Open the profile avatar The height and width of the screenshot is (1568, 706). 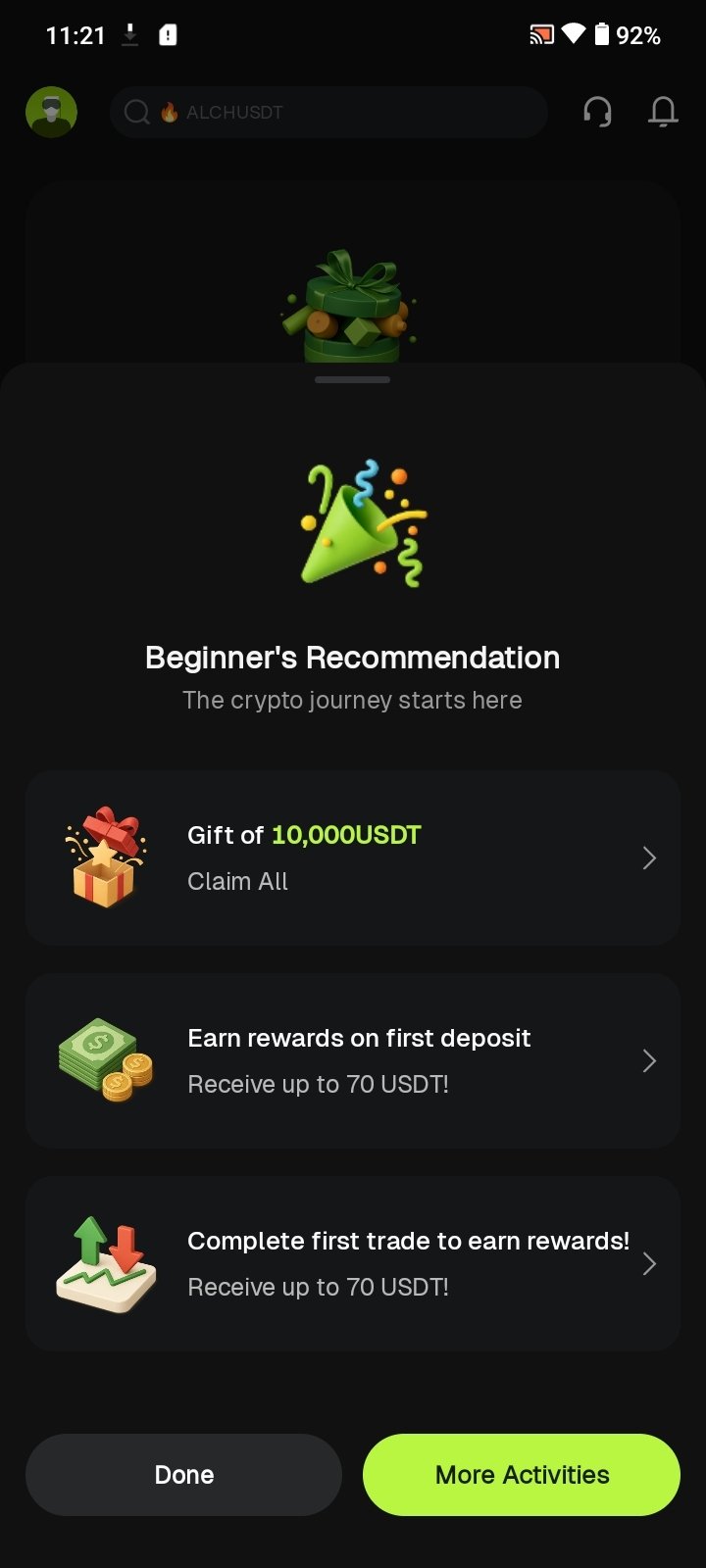pos(51,112)
